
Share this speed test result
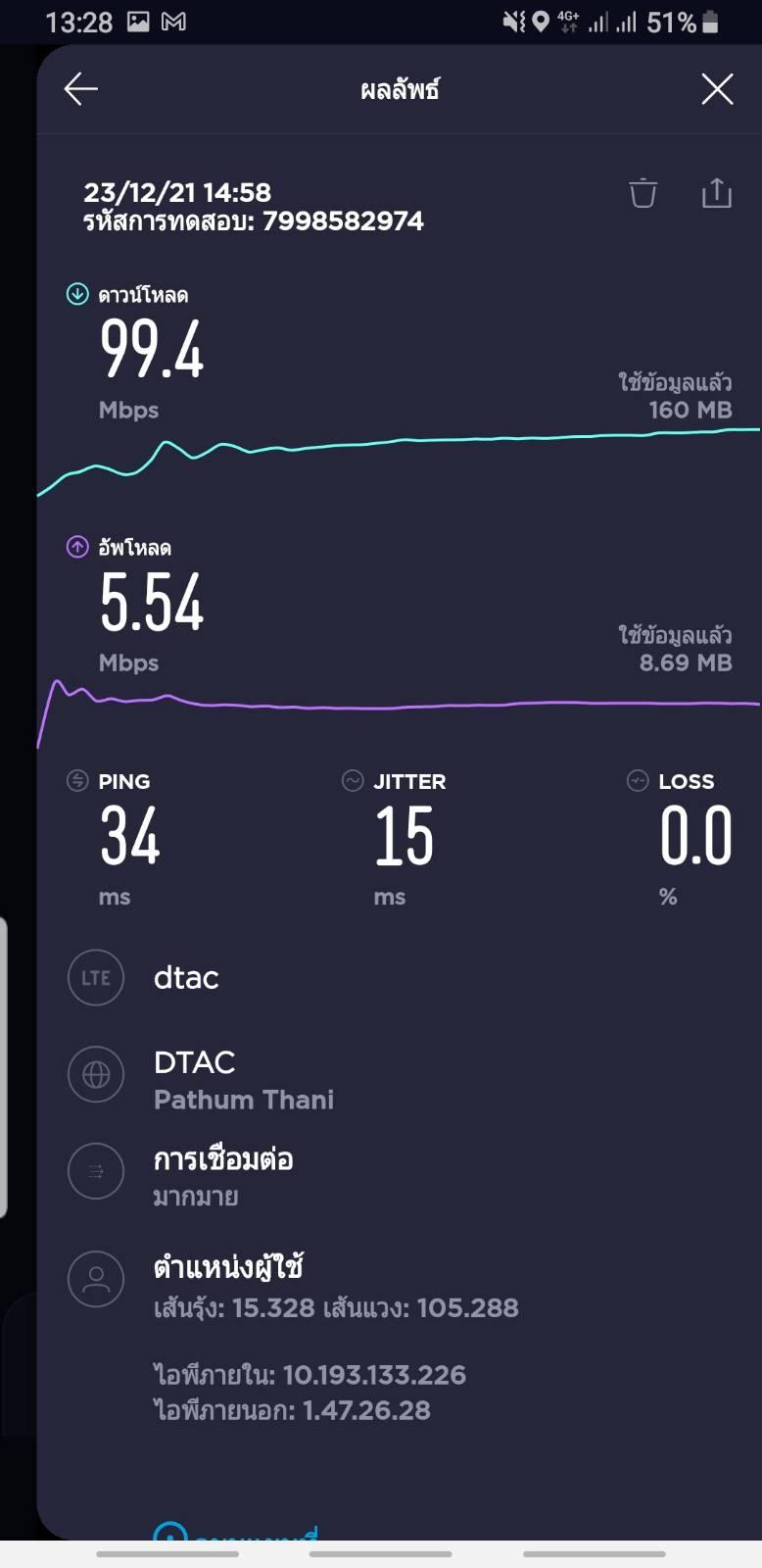click(716, 193)
